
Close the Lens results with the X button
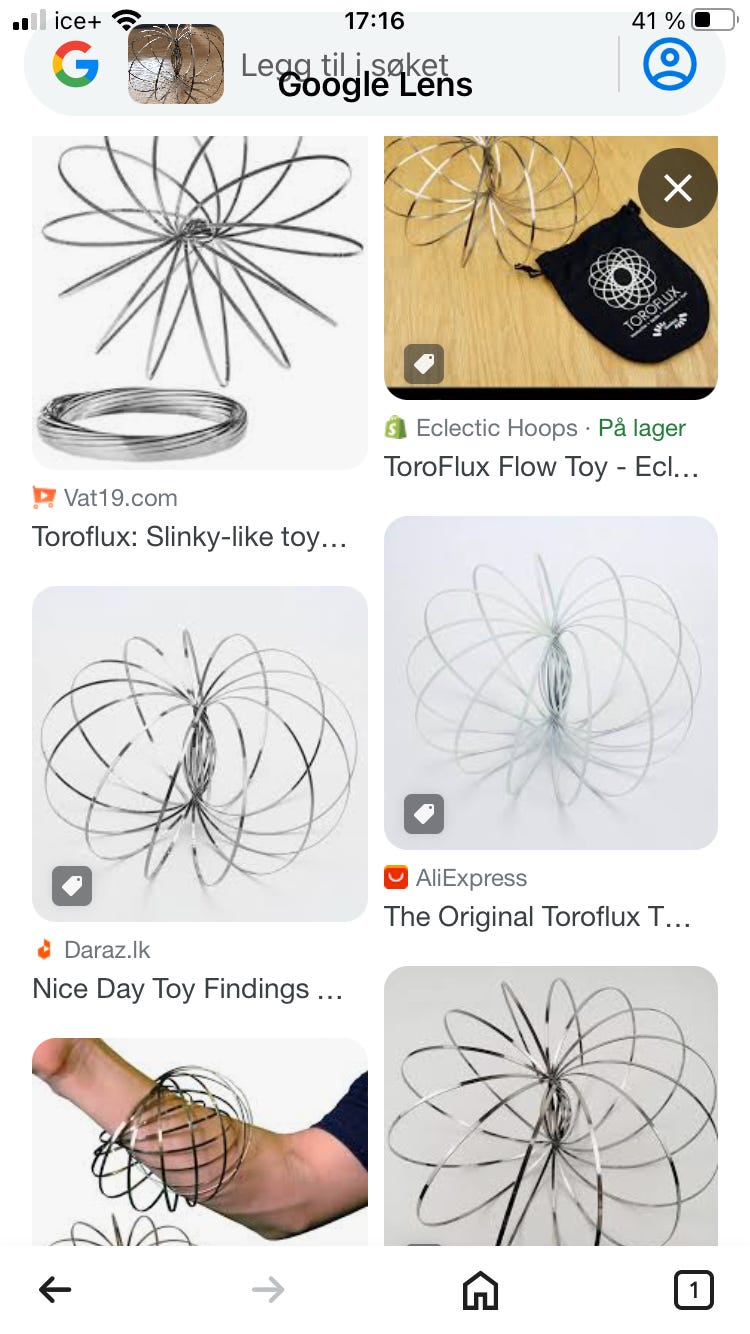click(677, 188)
